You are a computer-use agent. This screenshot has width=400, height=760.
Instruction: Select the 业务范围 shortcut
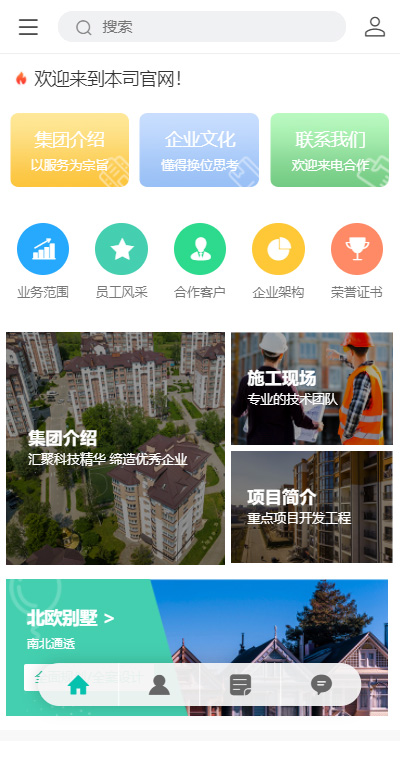[43, 261]
